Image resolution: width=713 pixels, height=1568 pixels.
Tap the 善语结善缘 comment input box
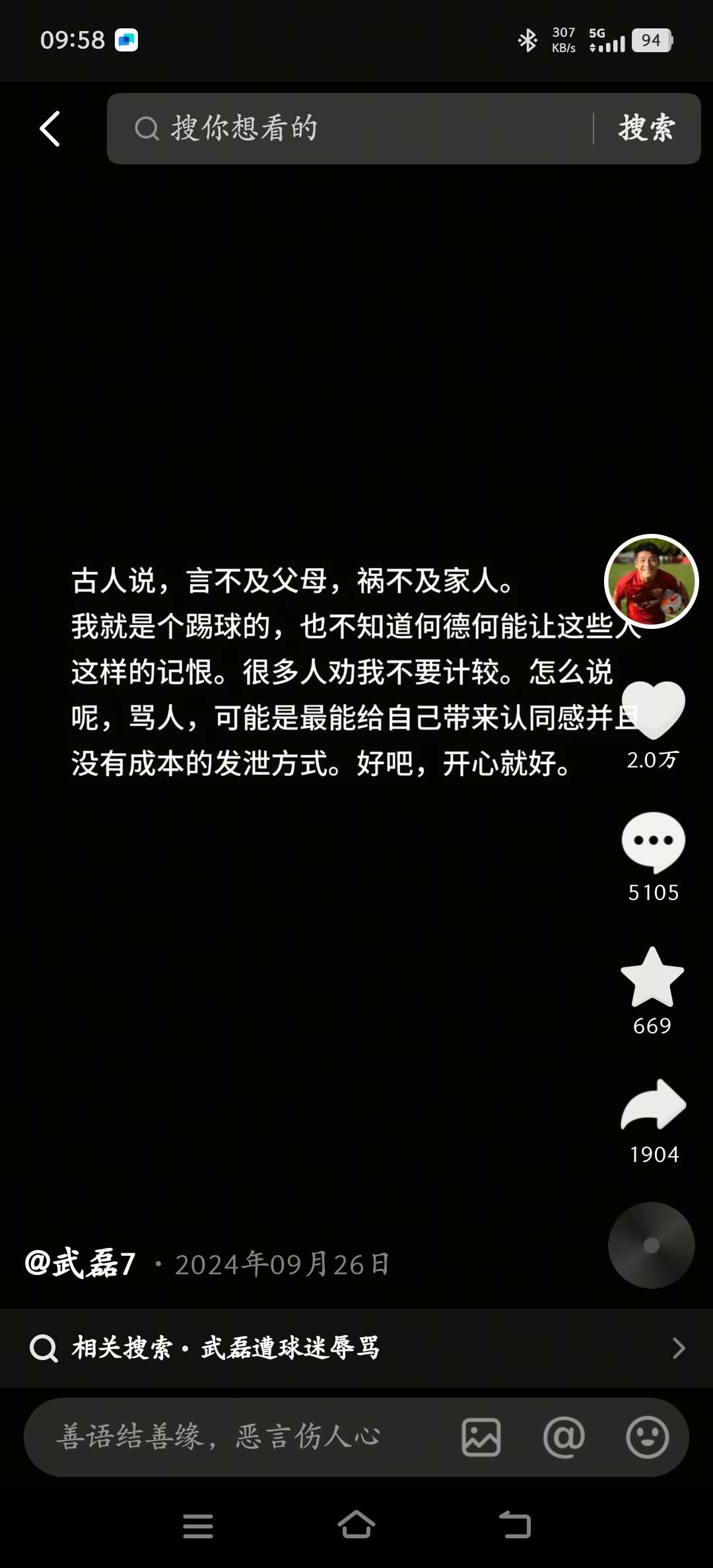click(238, 1437)
